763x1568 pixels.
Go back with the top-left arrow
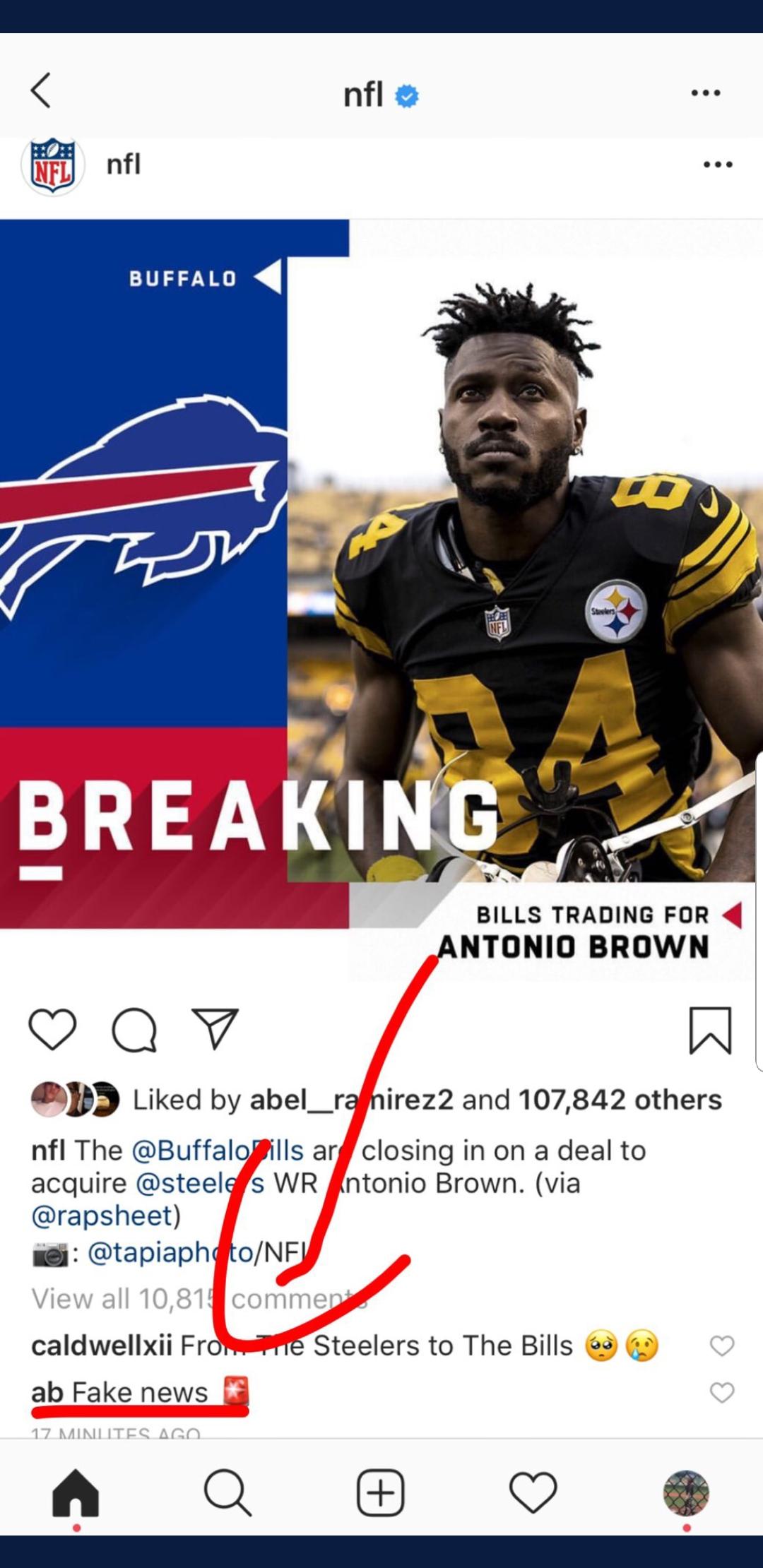[x=41, y=90]
